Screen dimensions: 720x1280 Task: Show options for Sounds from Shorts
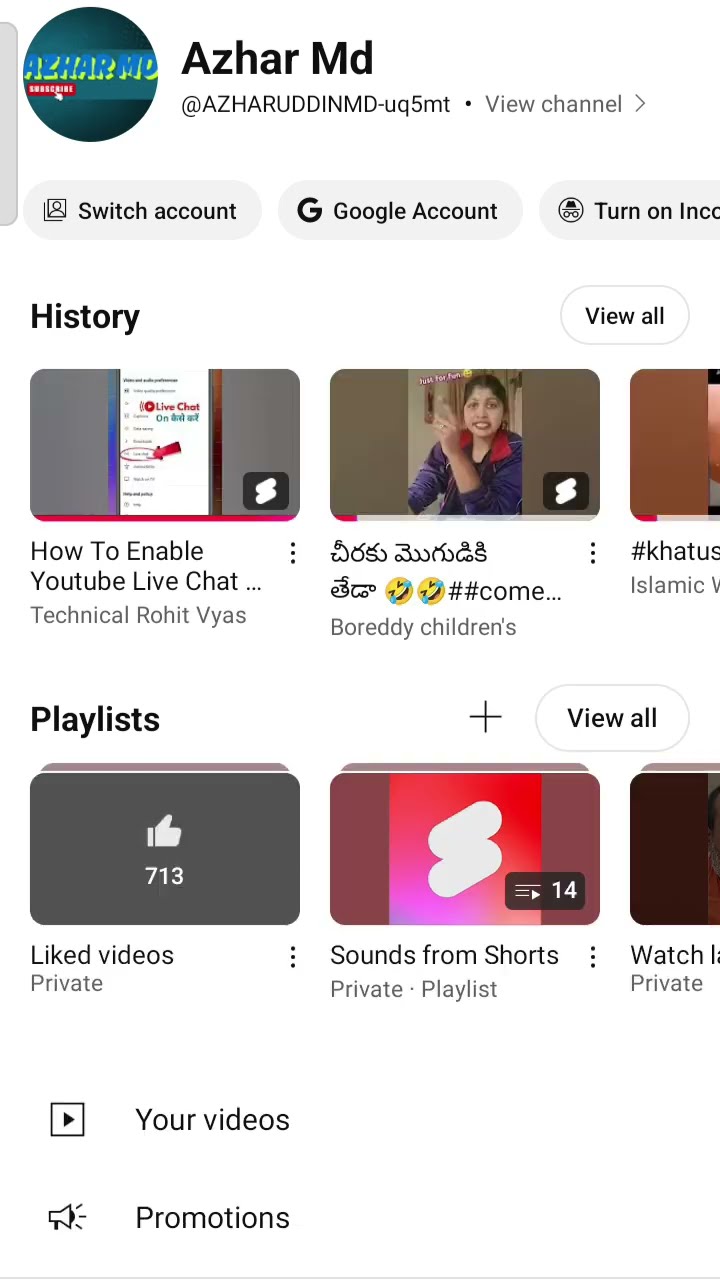click(x=592, y=957)
